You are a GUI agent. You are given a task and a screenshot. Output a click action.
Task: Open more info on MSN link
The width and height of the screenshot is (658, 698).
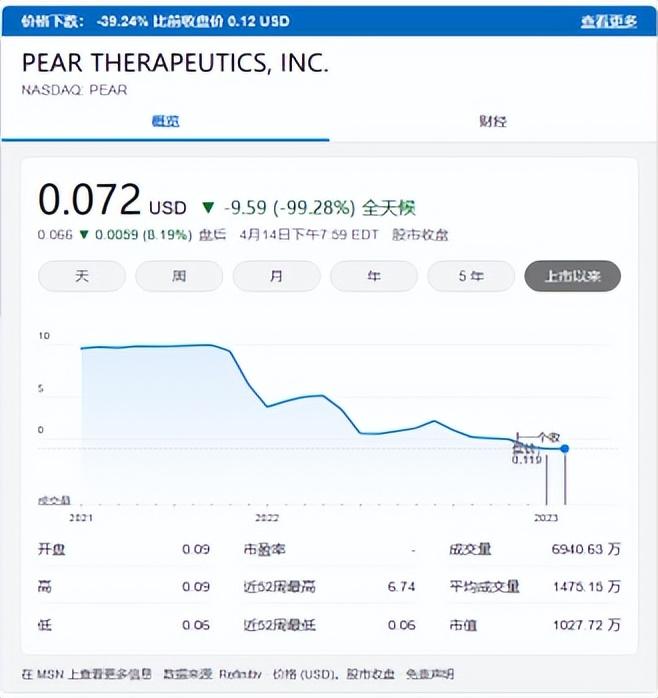(87, 674)
